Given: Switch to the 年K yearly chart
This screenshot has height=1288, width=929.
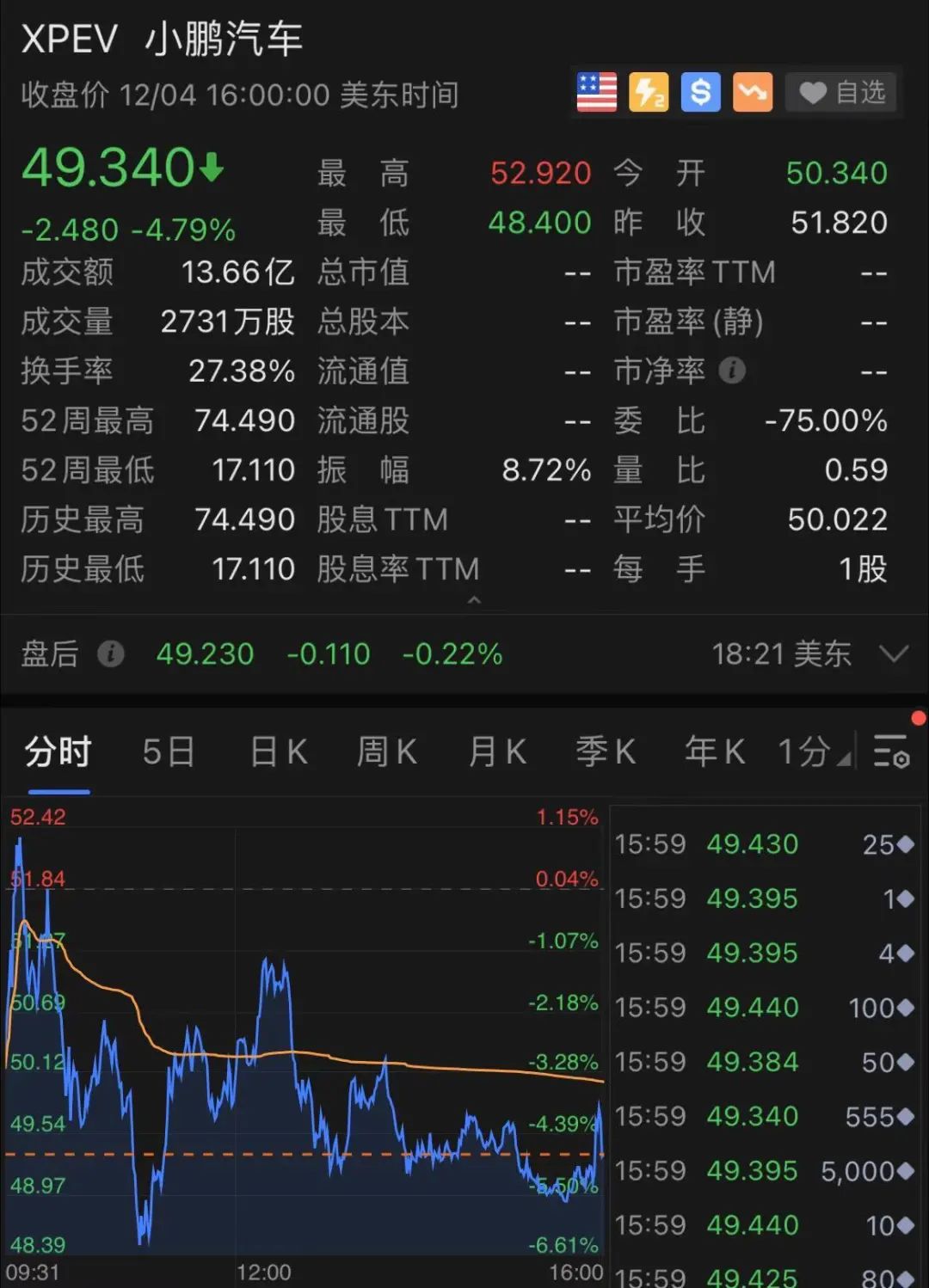Looking at the screenshot, I should click(715, 752).
